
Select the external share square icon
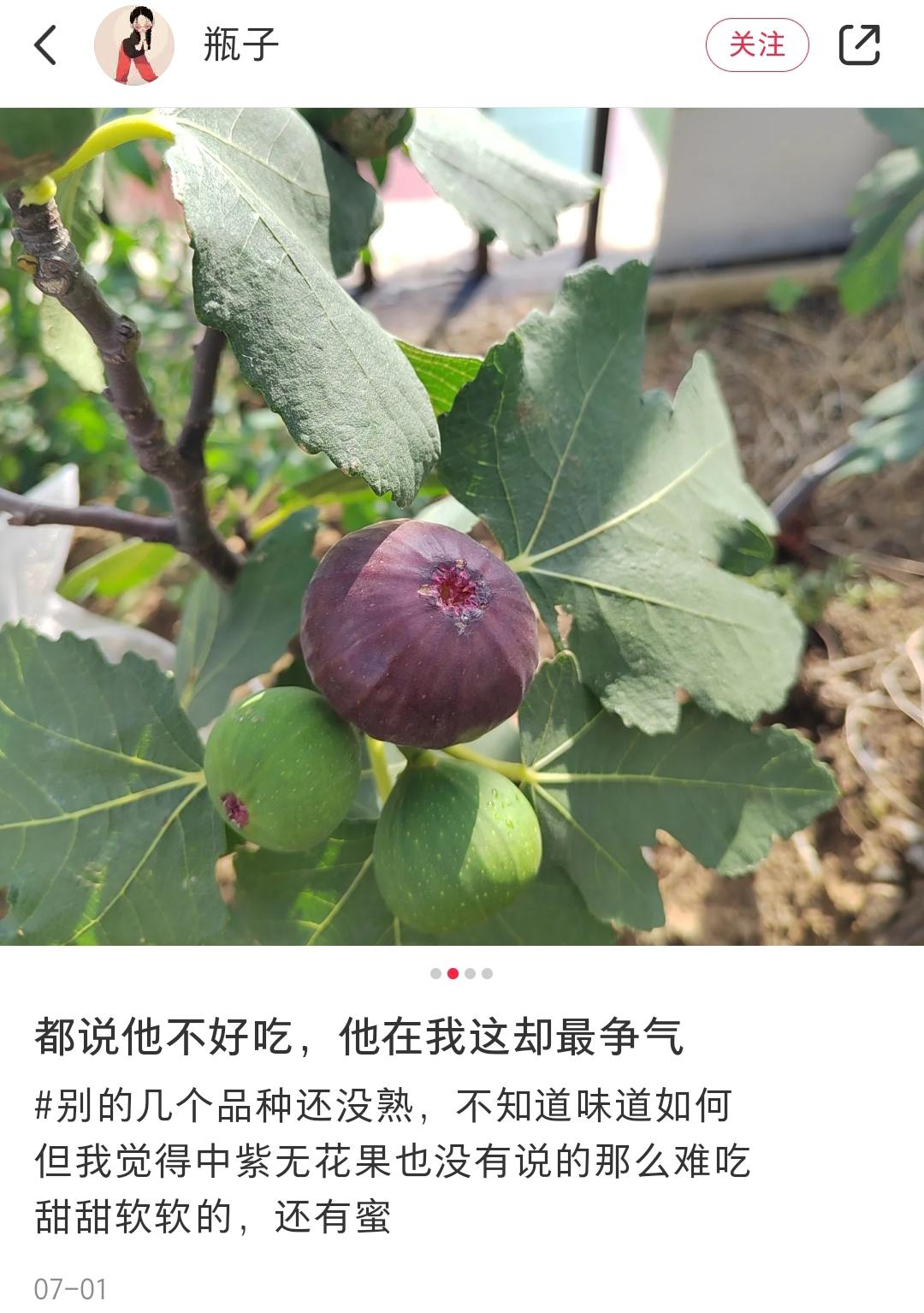click(858, 43)
